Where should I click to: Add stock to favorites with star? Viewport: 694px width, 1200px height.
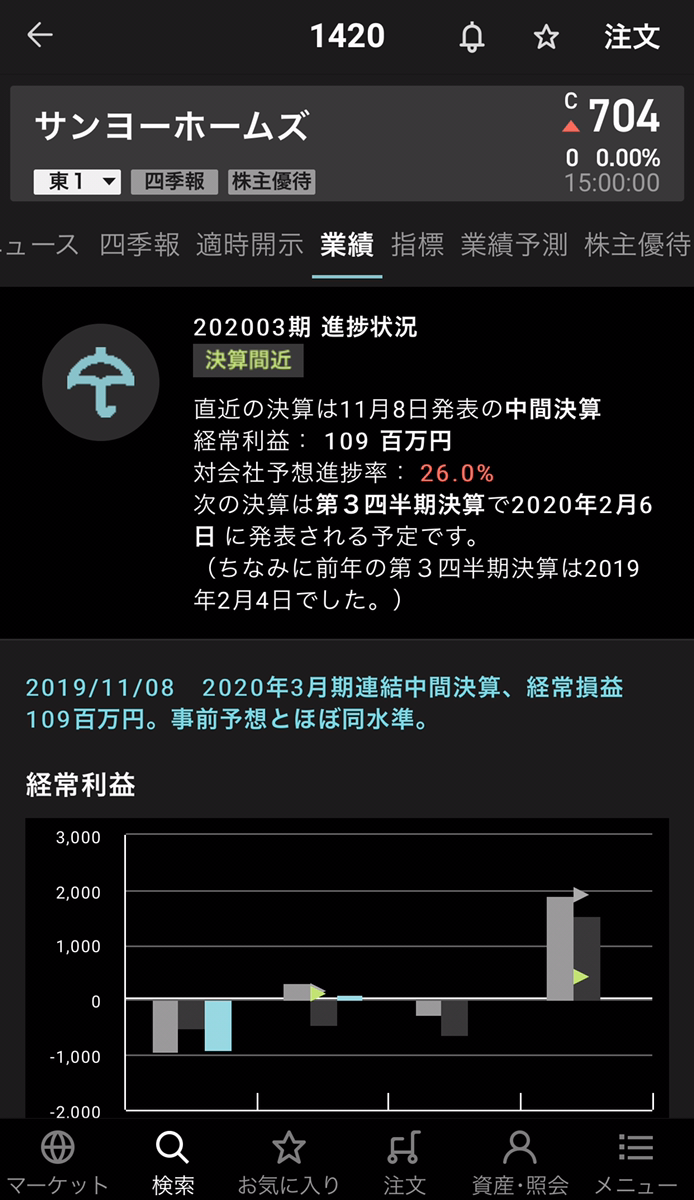545,37
